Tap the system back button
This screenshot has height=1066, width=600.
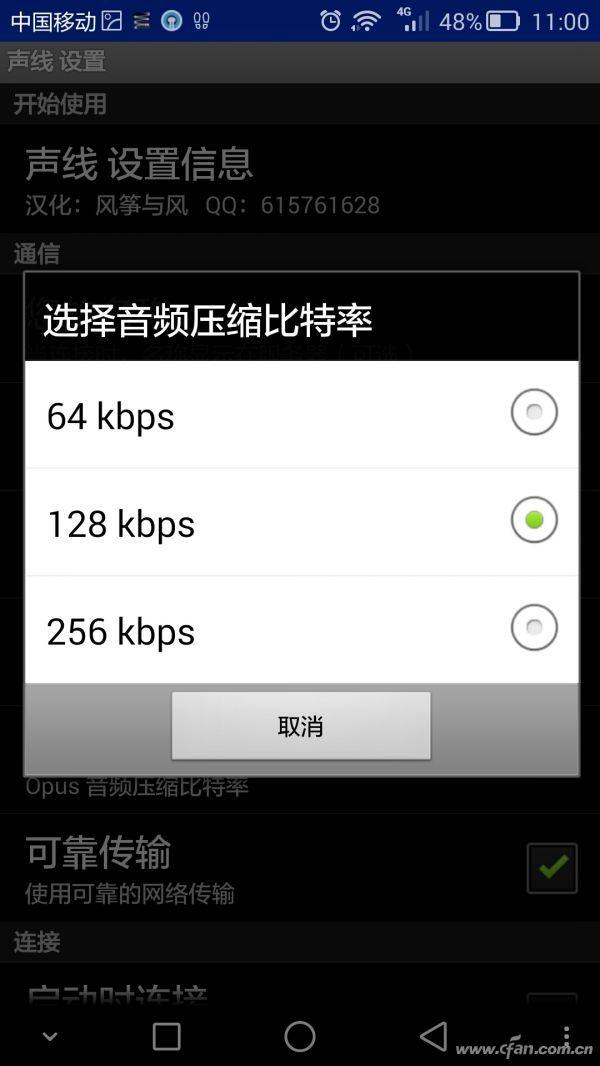(x=433, y=1036)
